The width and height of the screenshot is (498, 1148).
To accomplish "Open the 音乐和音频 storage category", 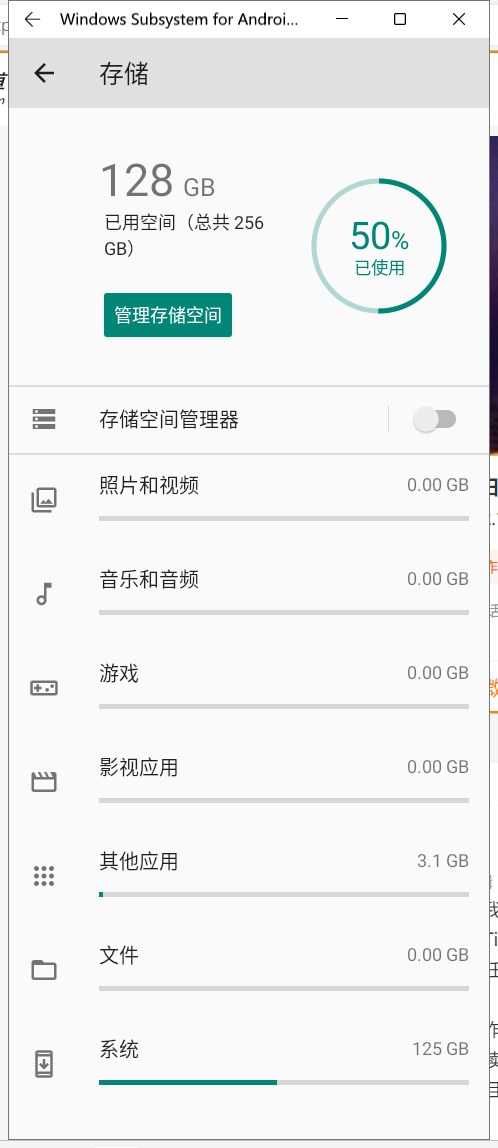I will pyautogui.click(x=249, y=594).
